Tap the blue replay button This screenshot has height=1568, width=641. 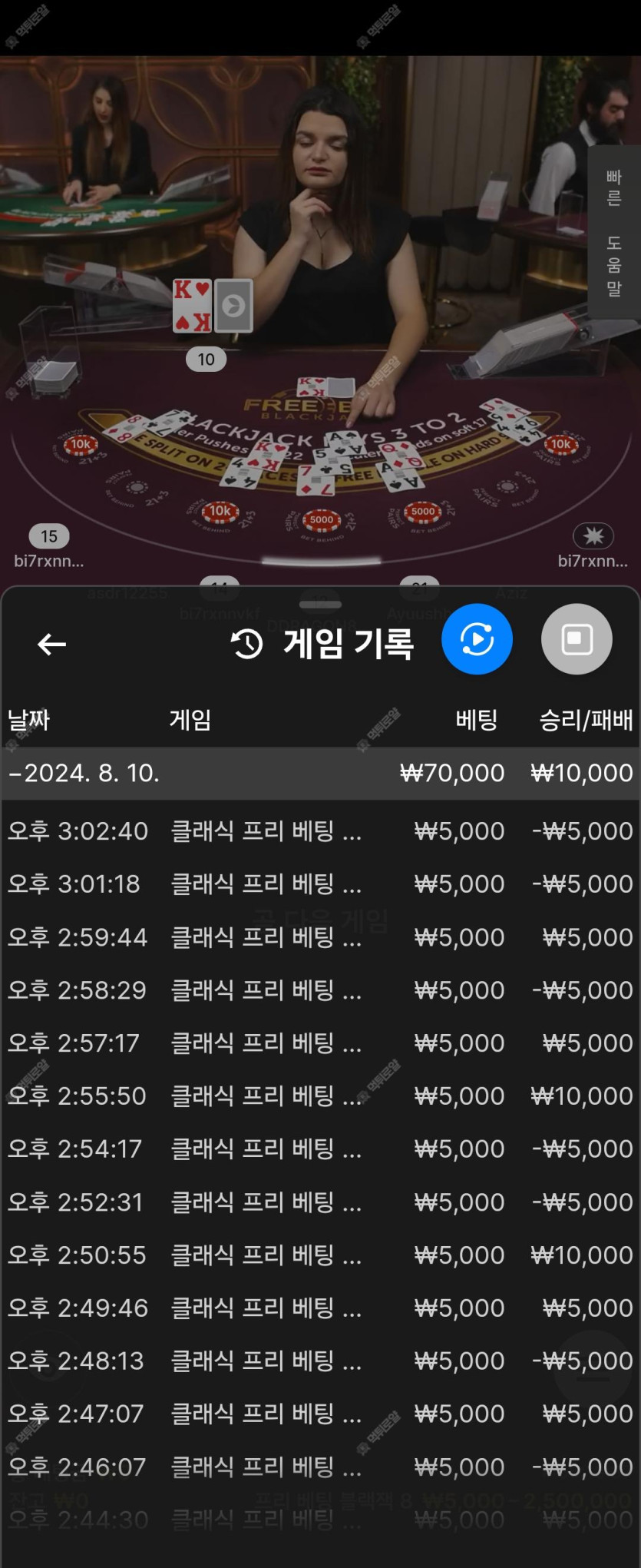coord(477,639)
